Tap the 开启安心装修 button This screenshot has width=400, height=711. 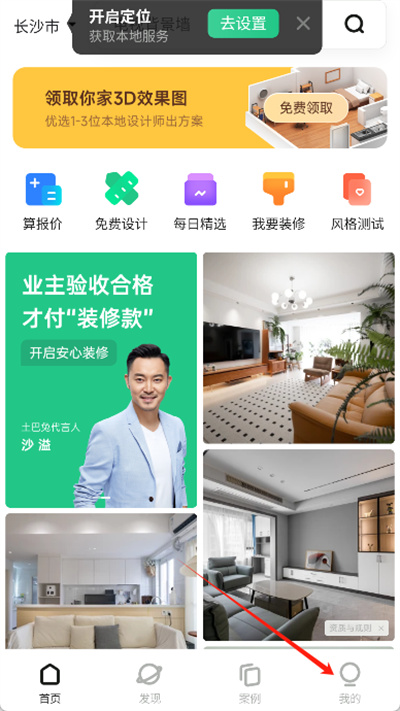tap(69, 353)
